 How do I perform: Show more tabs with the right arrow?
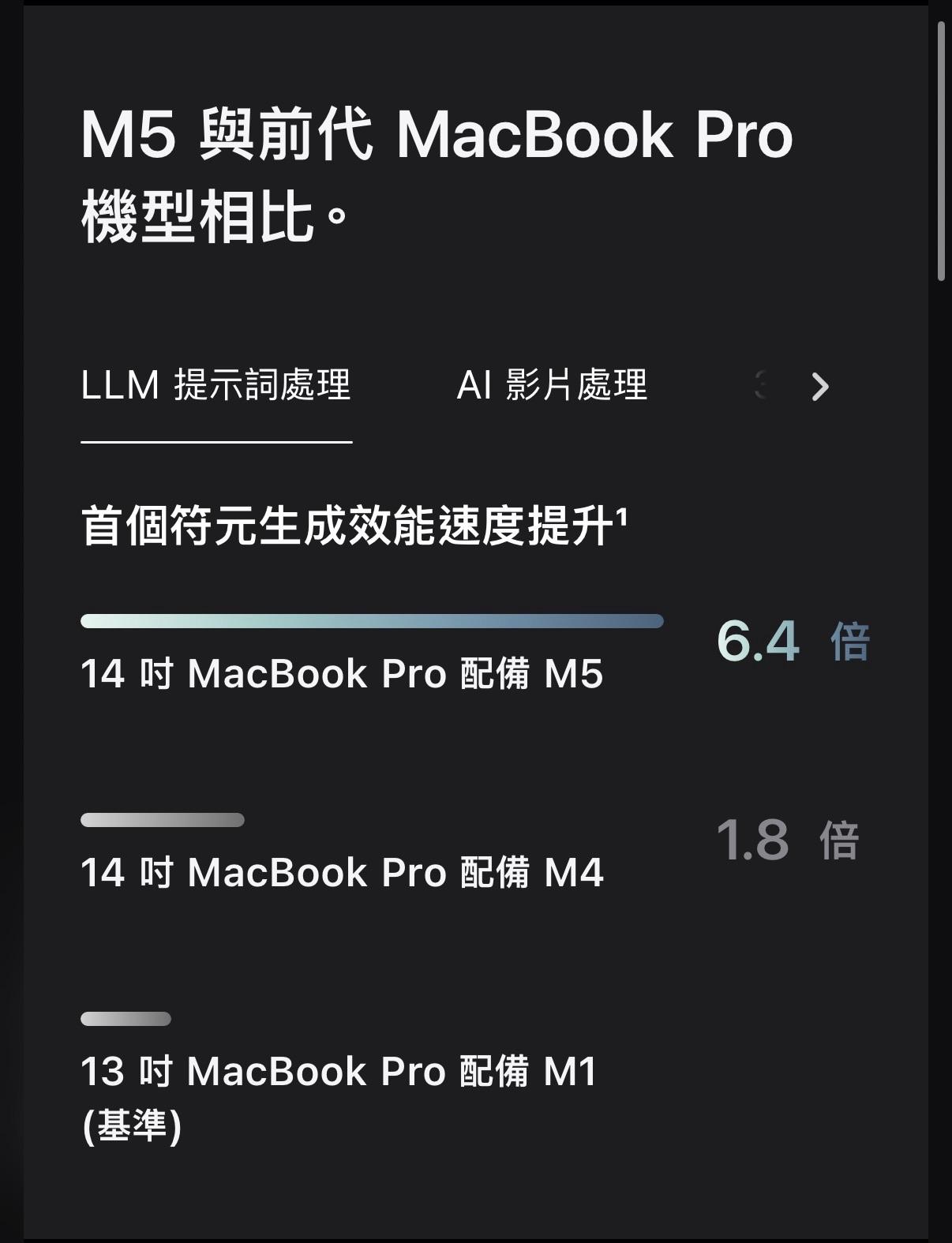pyautogui.click(x=820, y=387)
